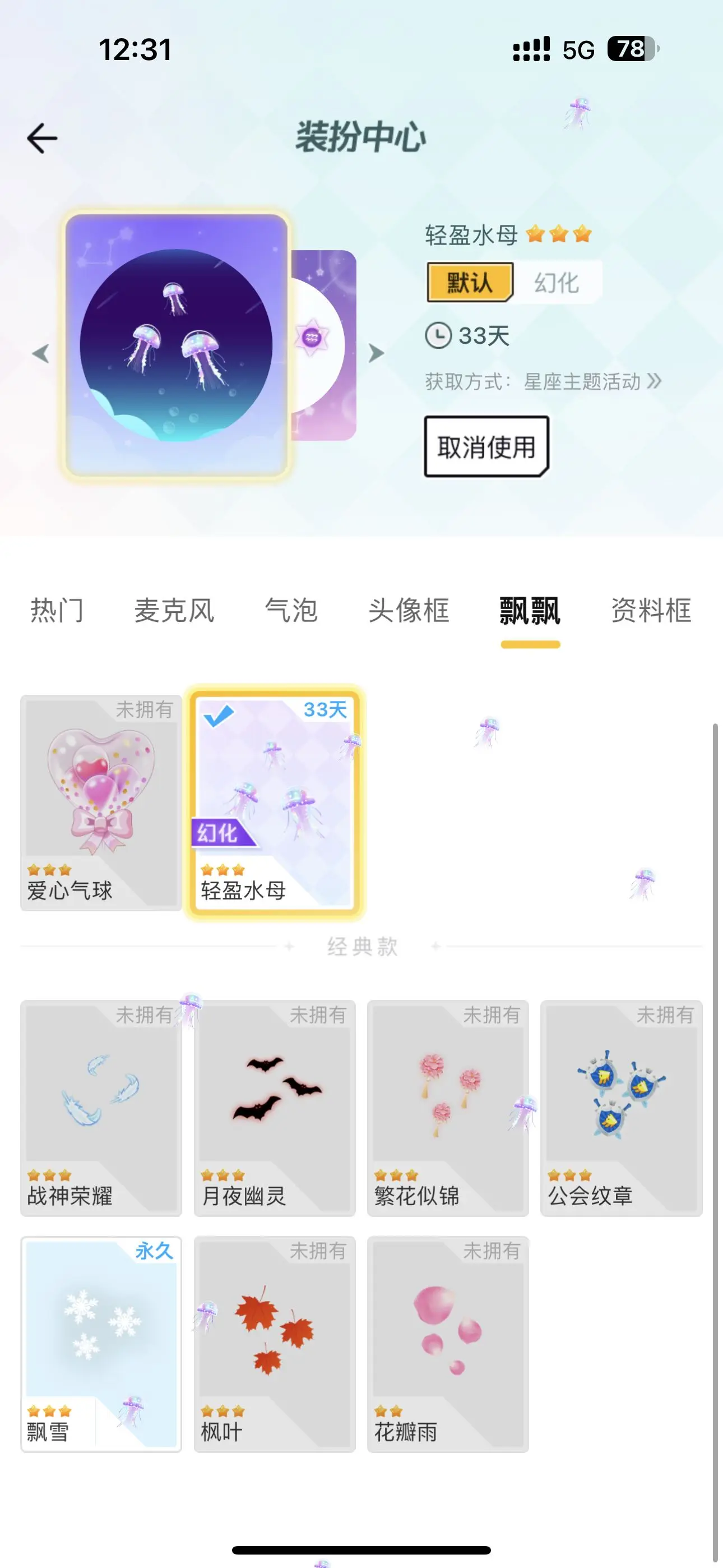Show next preview with right arrow
The height and width of the screenshot is (1568, 723).
click(x=376, y=353)
